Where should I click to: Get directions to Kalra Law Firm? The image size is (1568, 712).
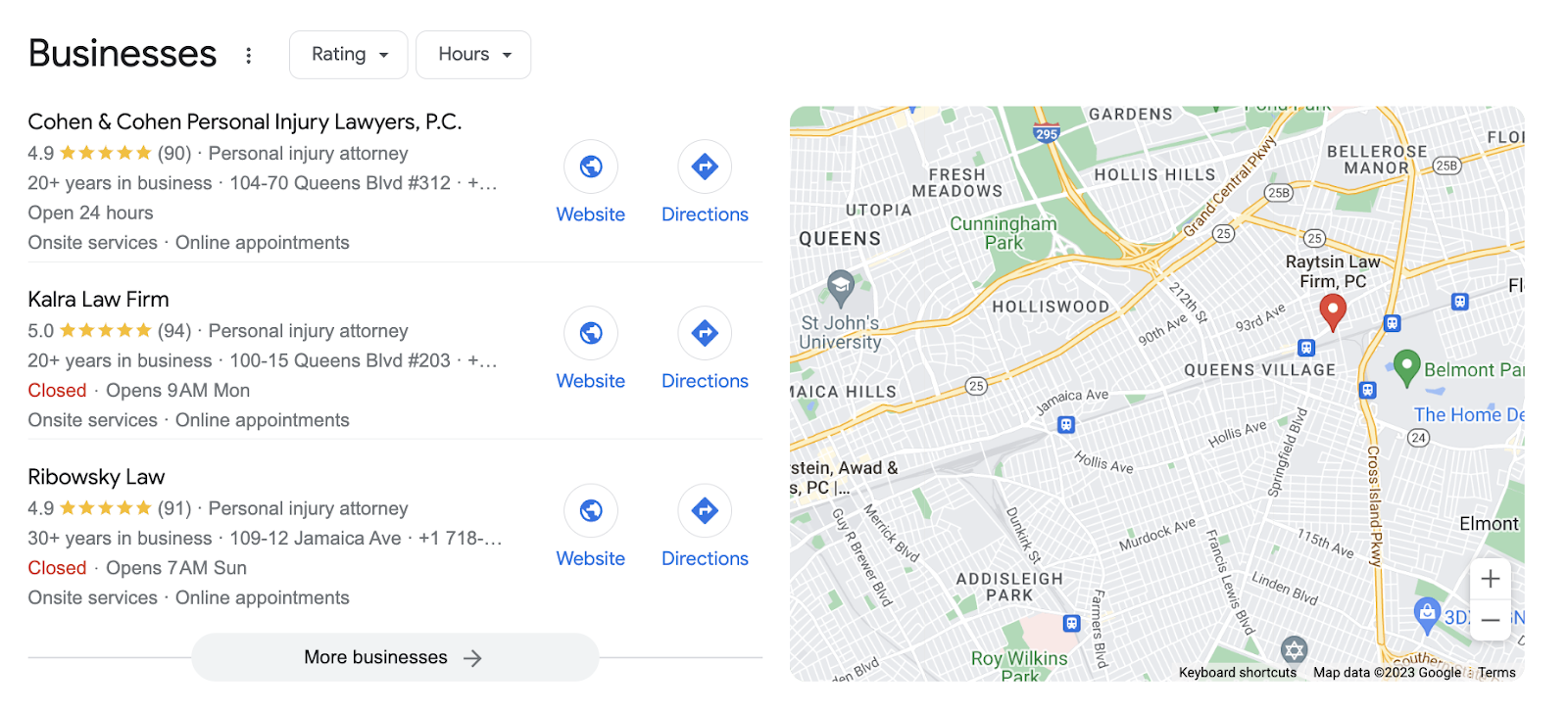coord(705,350)
